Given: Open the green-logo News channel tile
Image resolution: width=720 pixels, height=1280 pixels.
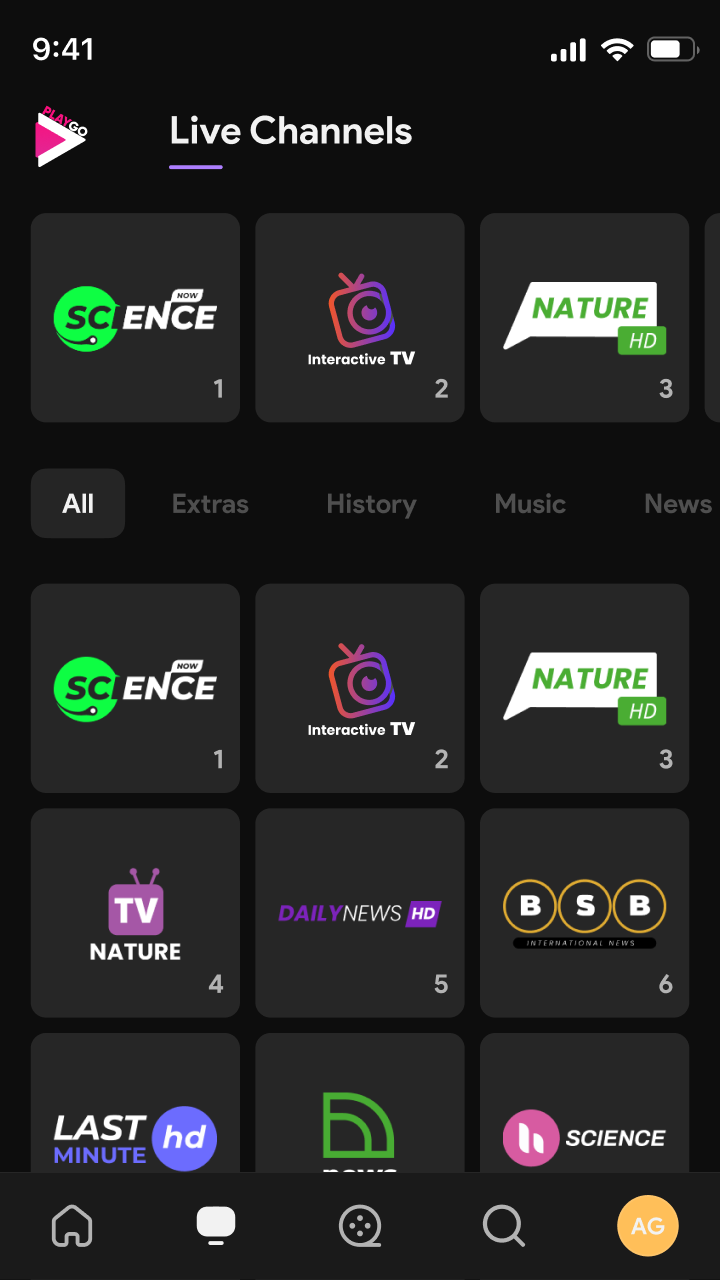Looking at the screenshot, I should tap(360, 1110).
